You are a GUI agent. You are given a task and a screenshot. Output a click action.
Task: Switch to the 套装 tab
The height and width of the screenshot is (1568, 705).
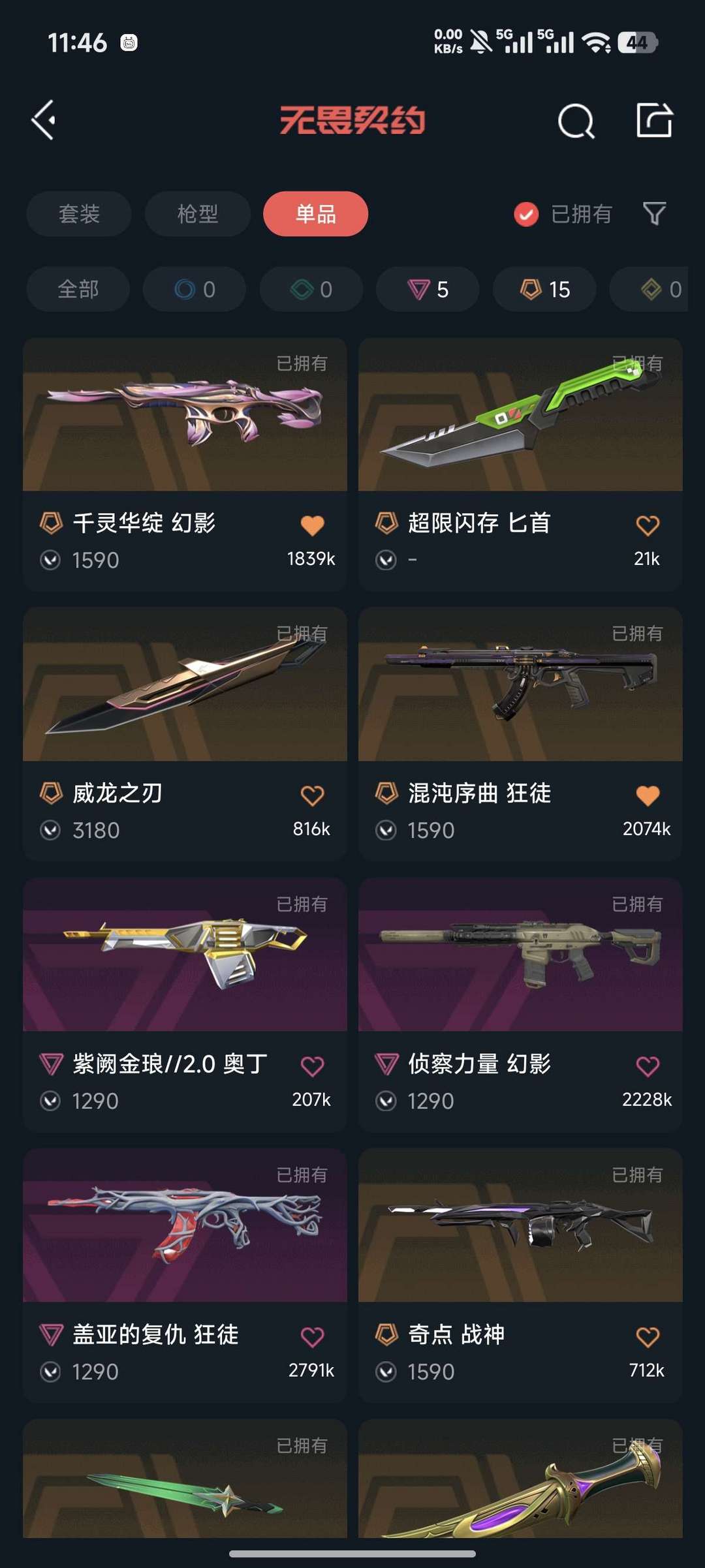[x=79, y=214]
